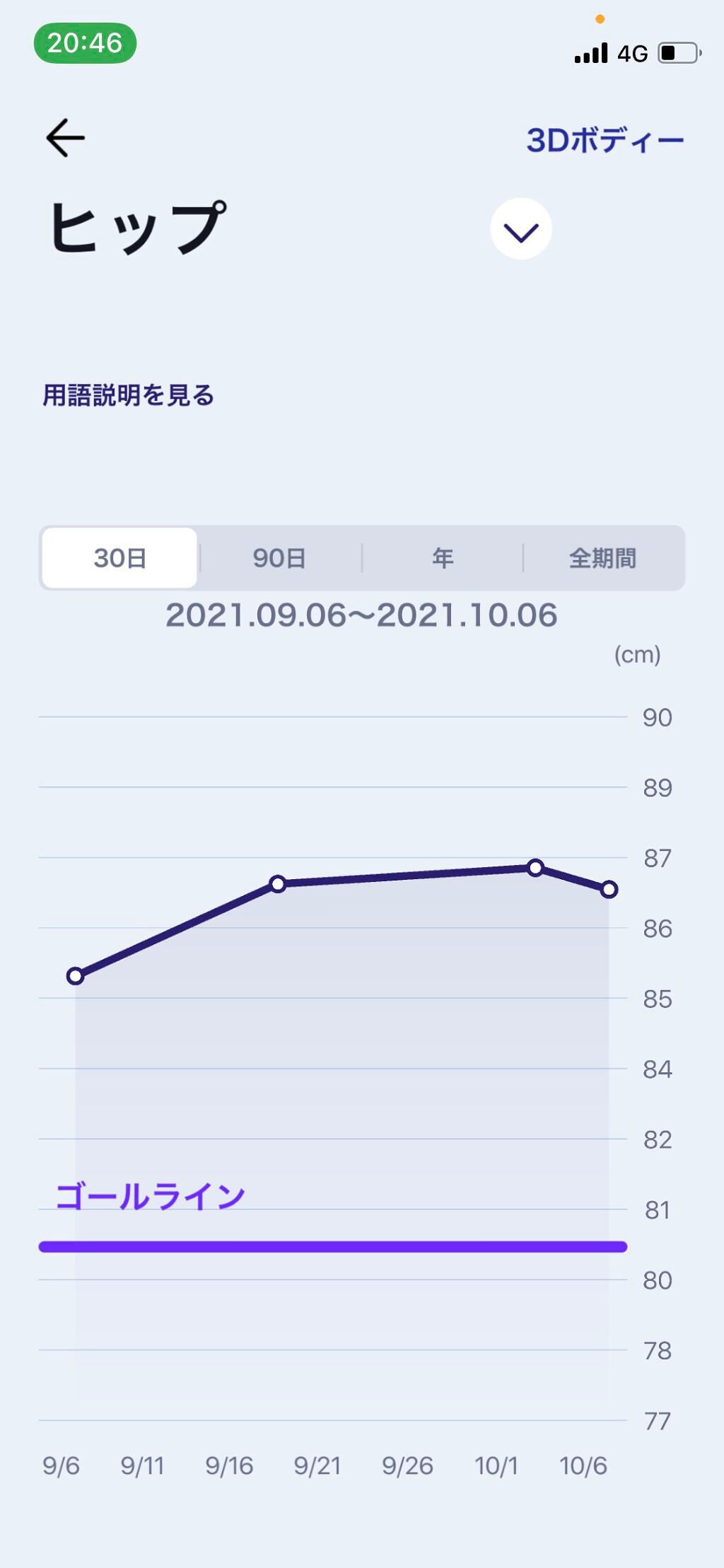Image resolution: width=724 pixels, height=1568 pixels.
Task: Switch to the 90日 period tab
Action: 279,558
